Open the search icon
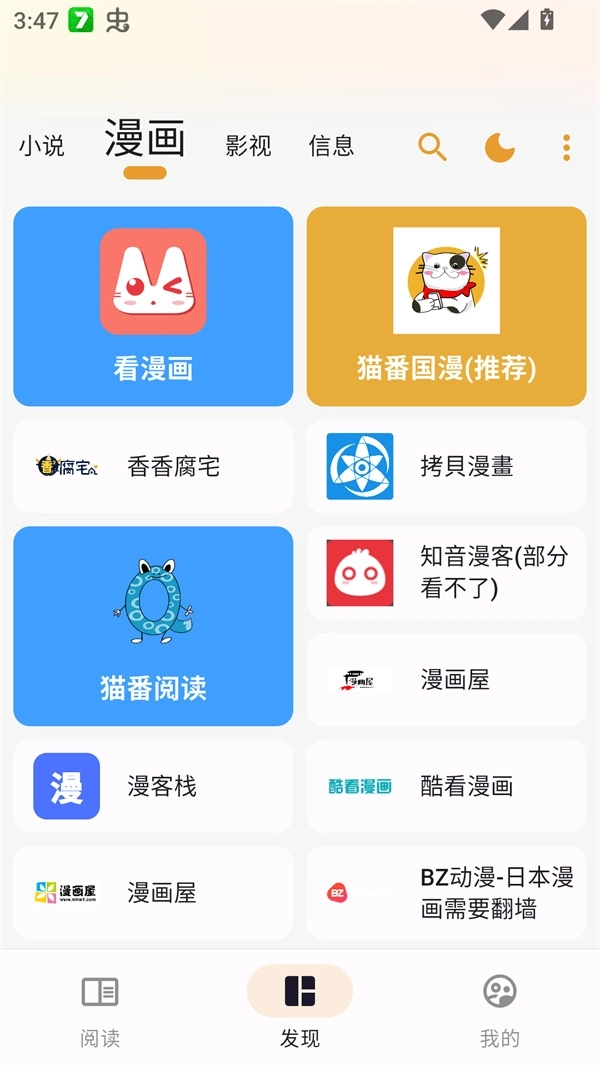 pyautogui.click(x=432, y=147)
